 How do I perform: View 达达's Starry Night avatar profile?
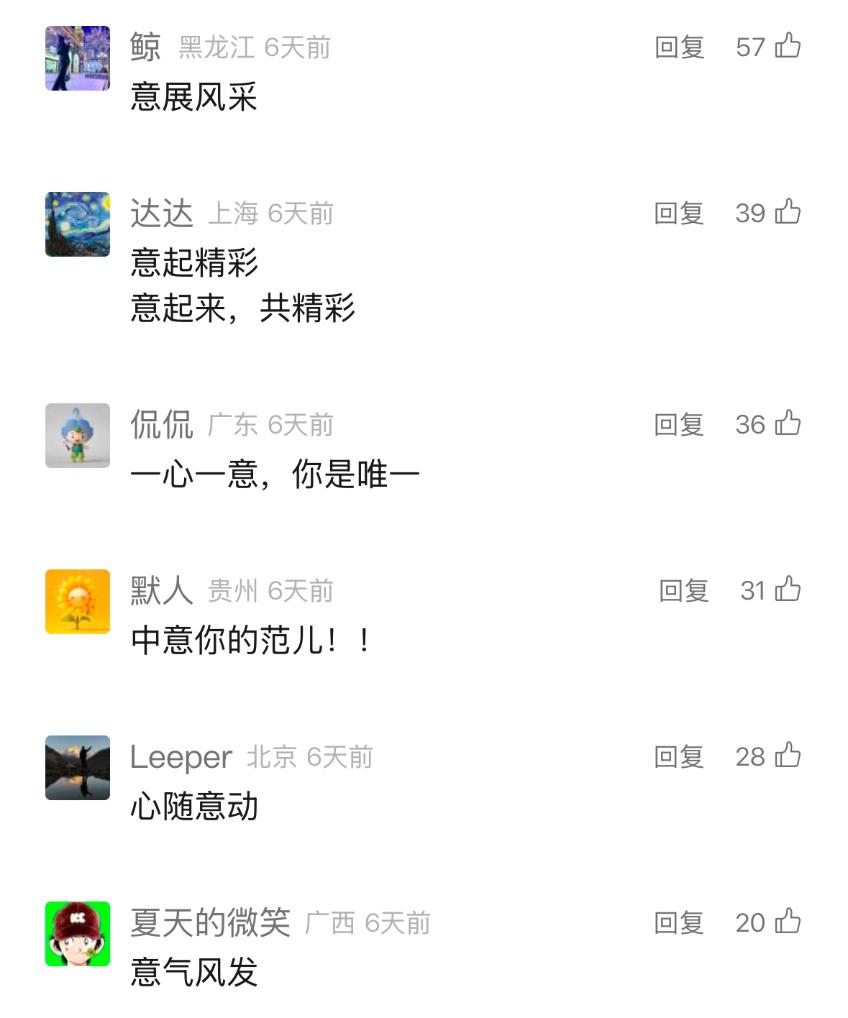coord(77,224)
